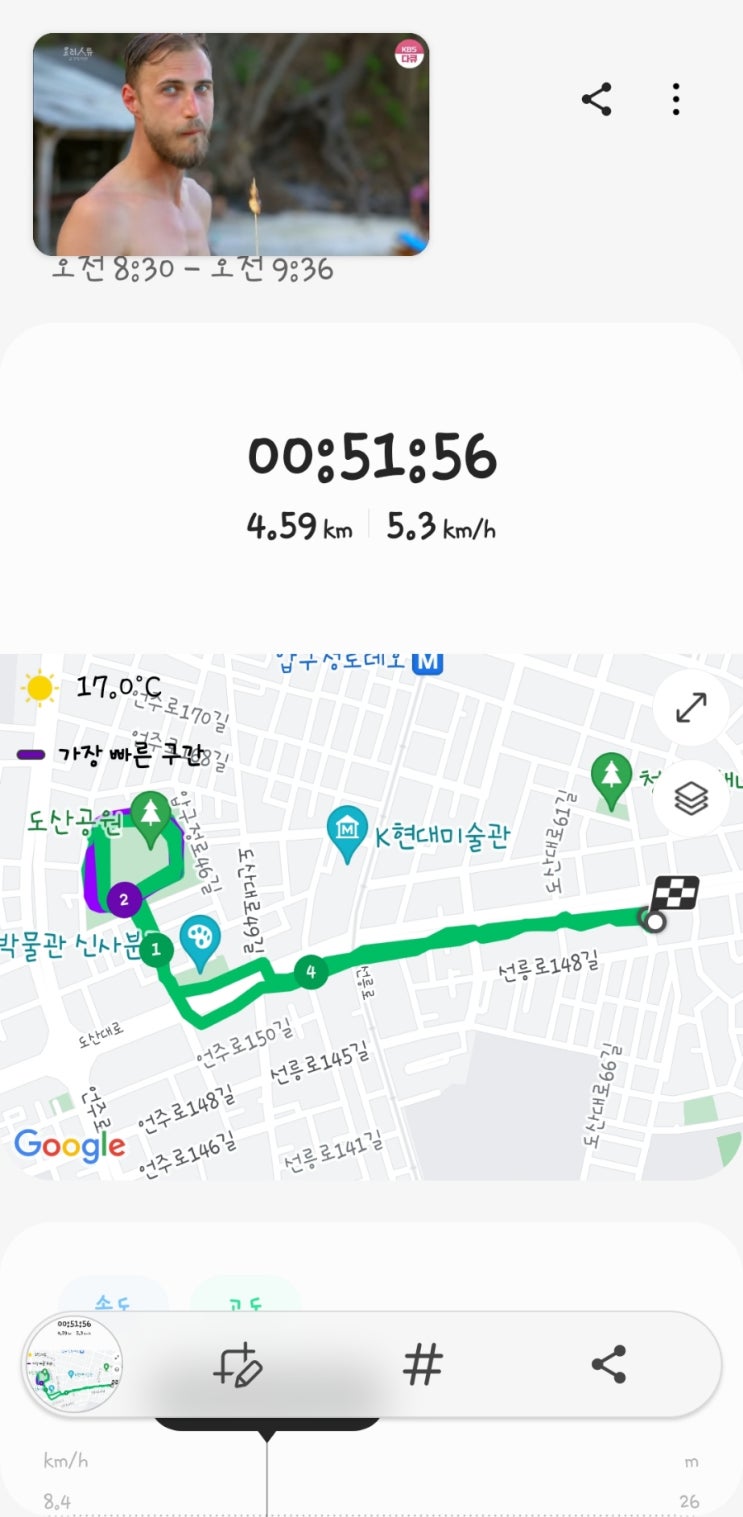Tap the floating KBS video window
The width and height of the screenshot is (743, 1517).
231,144
